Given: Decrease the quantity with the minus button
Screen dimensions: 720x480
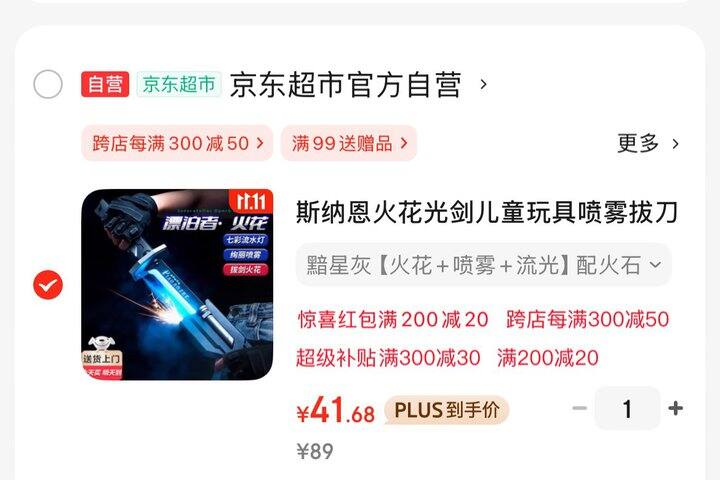Looking at the screenshot, I should point(579,408).
